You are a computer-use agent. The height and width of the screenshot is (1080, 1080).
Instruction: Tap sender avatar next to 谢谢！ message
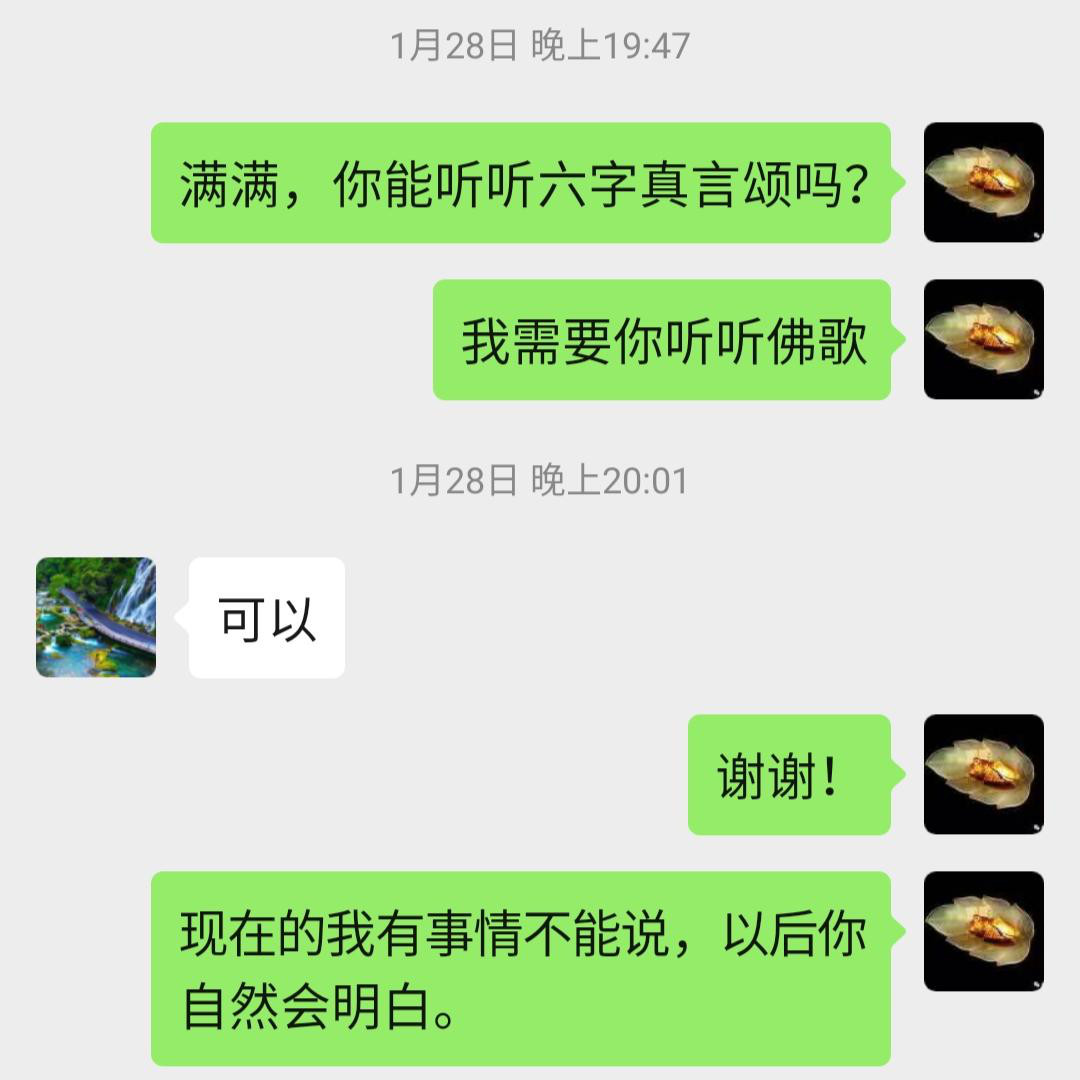(x=983, y=774)
